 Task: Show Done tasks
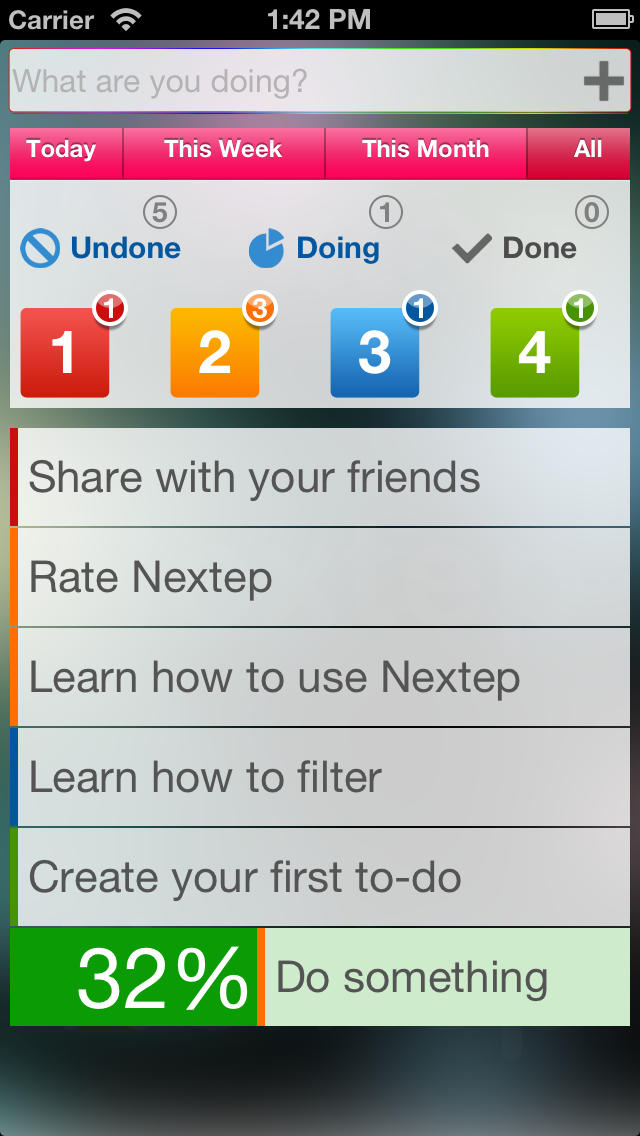pyautogui.click(x=515, y=248)
